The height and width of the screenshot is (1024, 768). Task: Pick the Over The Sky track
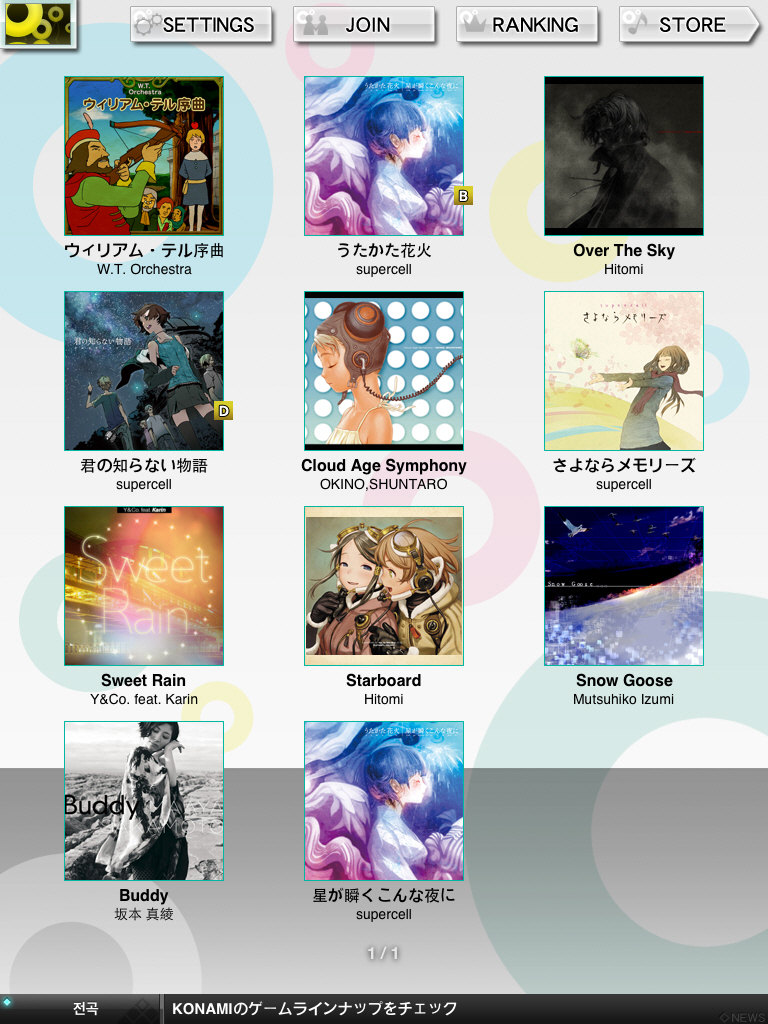[624, 156]
